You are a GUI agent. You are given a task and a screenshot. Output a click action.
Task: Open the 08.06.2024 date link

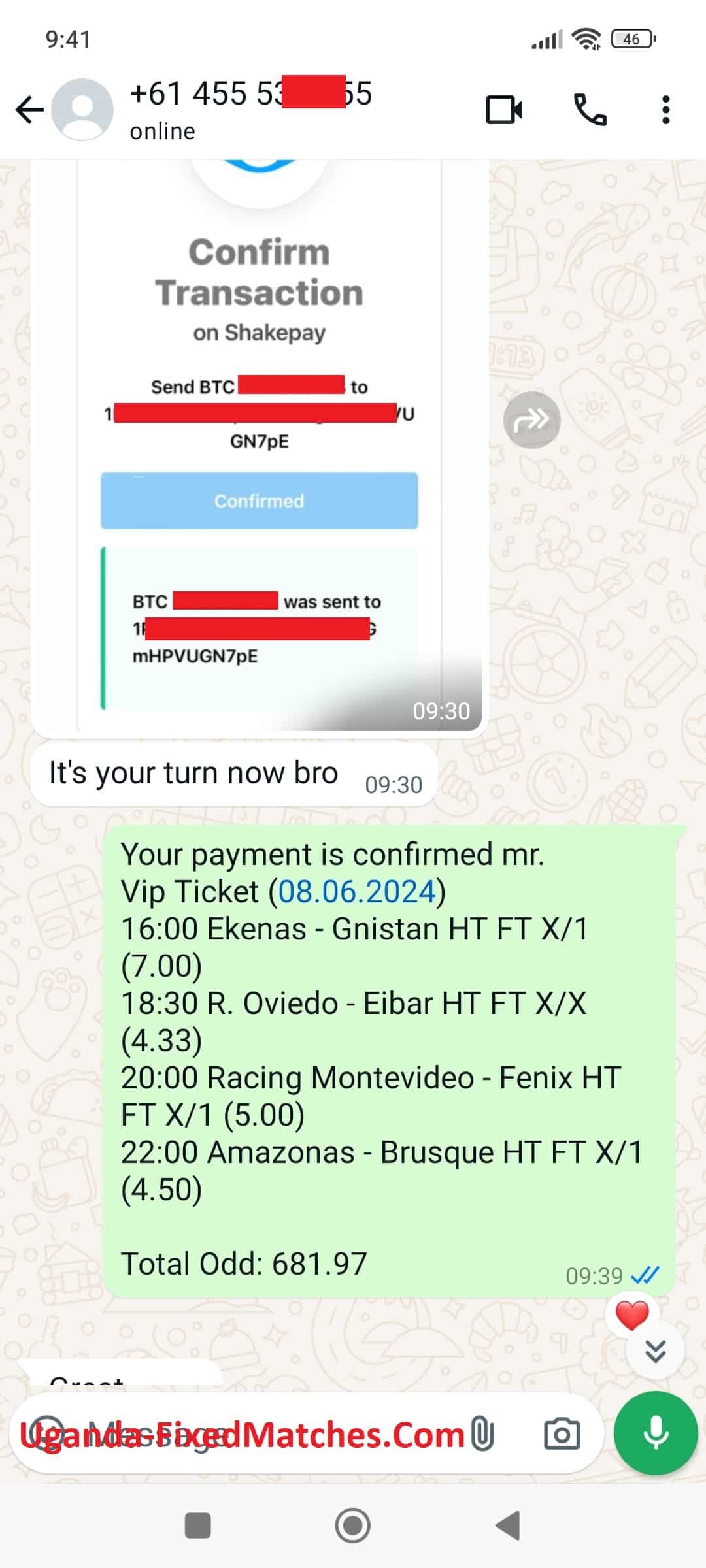[x=357, y=892]
